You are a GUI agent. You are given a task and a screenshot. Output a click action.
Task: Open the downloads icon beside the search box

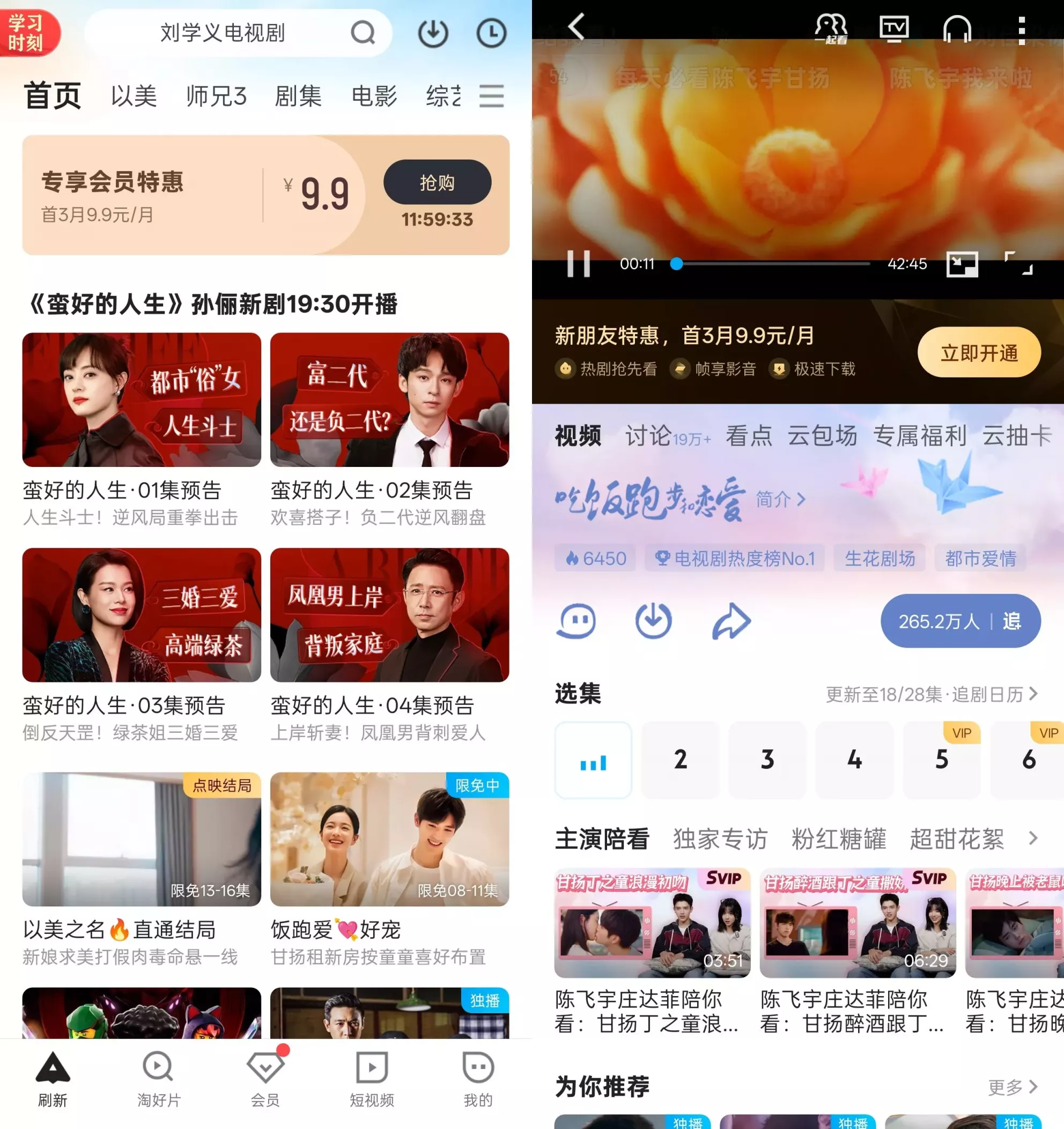[433, 33]
